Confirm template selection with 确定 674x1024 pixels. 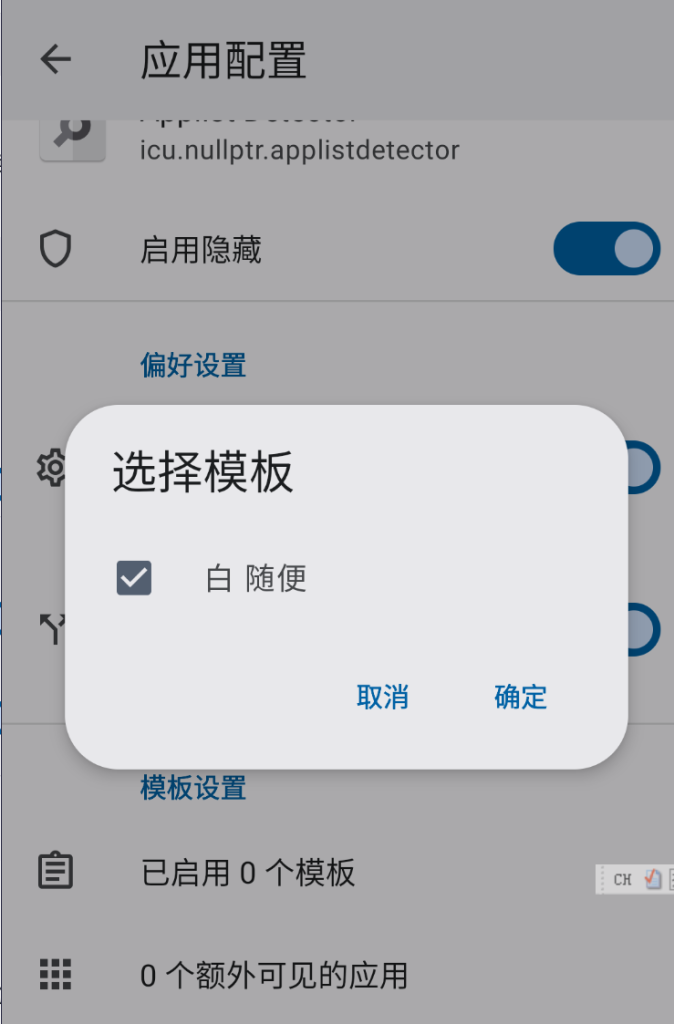click(x=520, y=697)
